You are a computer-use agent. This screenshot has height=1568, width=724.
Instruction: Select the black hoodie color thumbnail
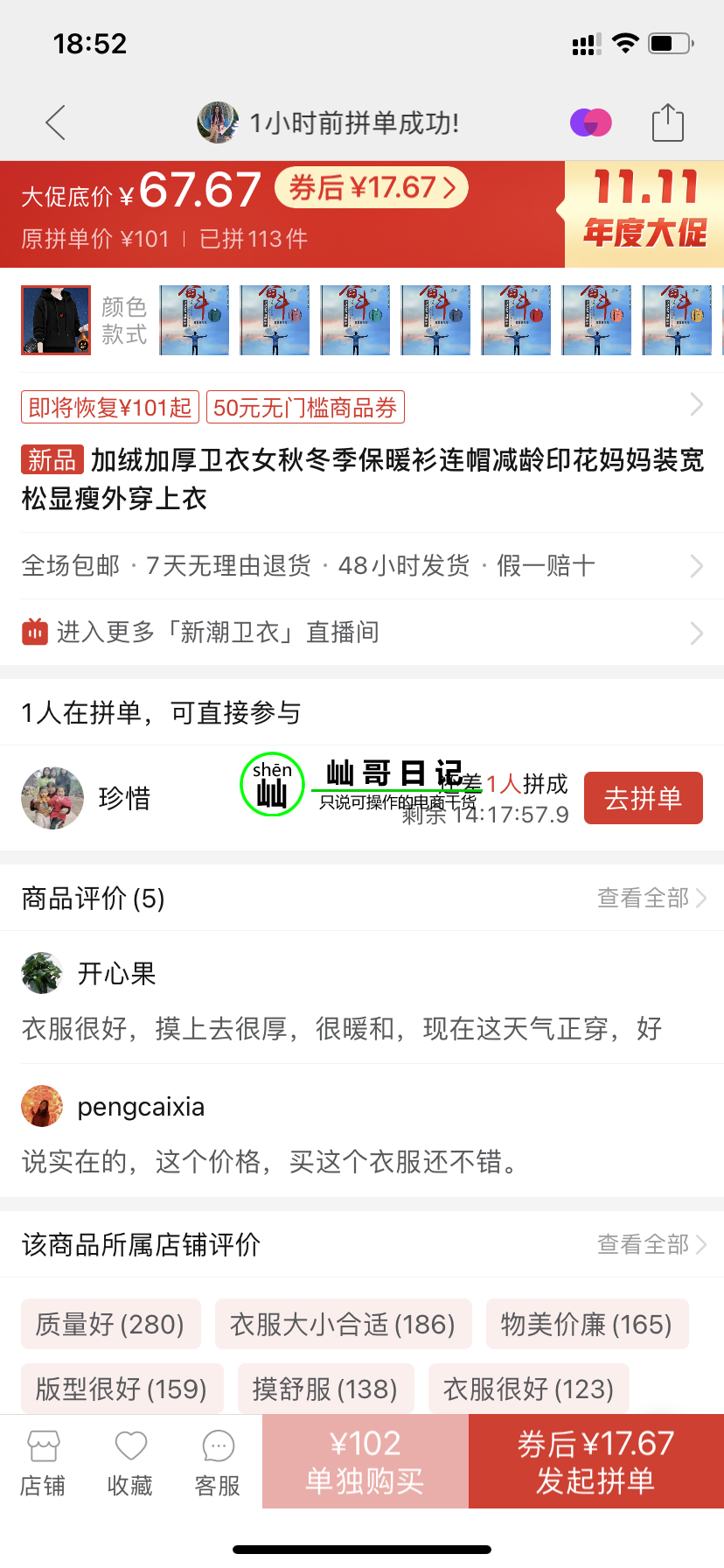[56, 320]
